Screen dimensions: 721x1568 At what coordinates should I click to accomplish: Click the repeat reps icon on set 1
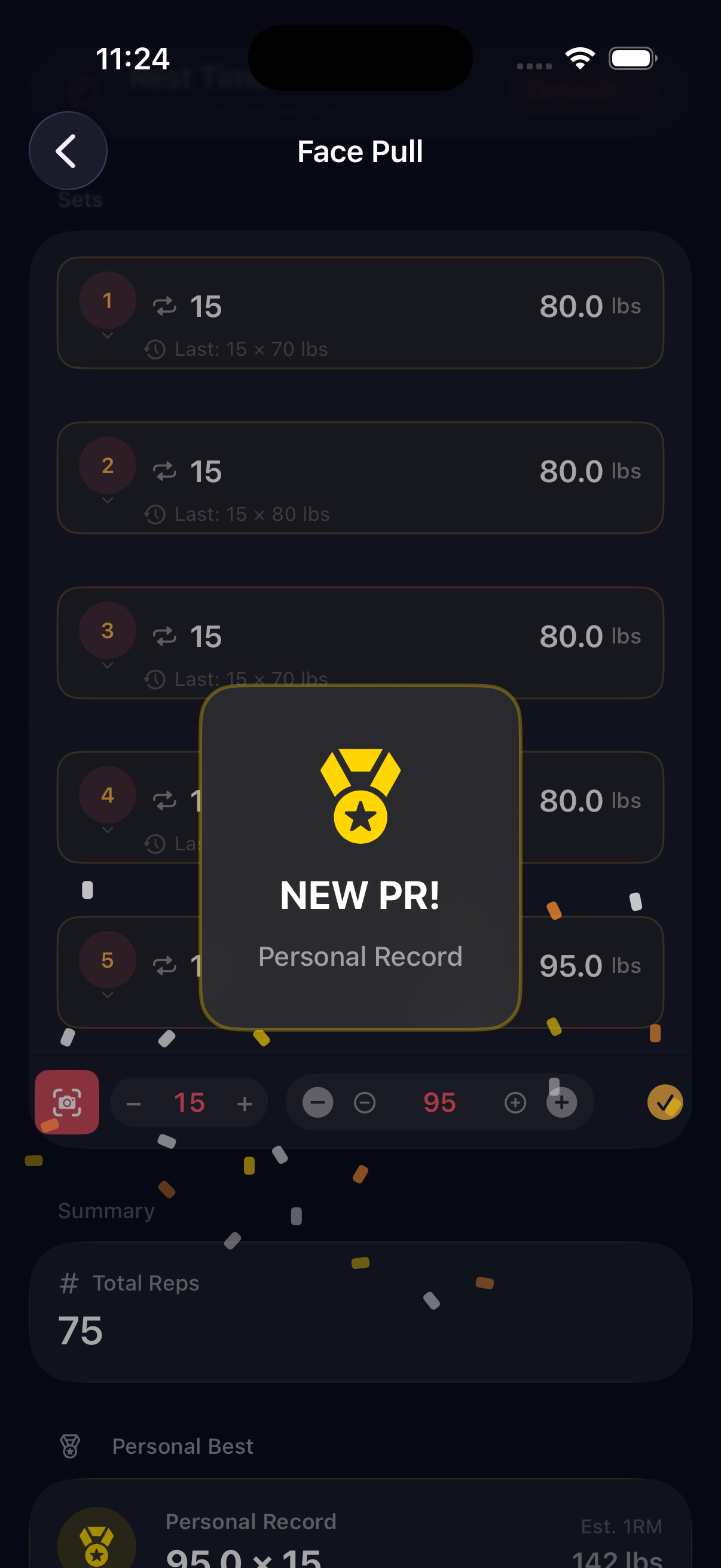tap(164, 307)
